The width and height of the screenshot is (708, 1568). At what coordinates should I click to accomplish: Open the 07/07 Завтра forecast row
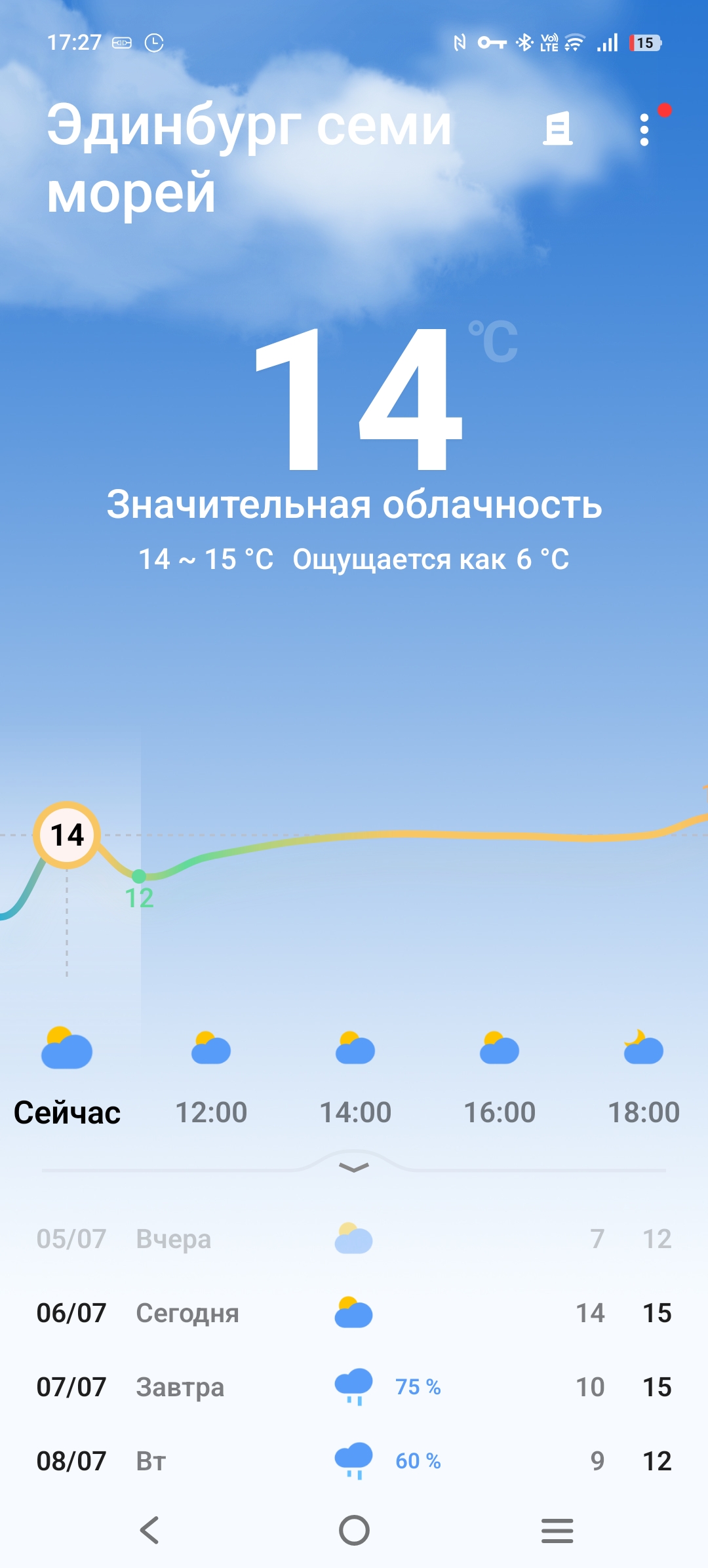click(x=354, y=1387)
